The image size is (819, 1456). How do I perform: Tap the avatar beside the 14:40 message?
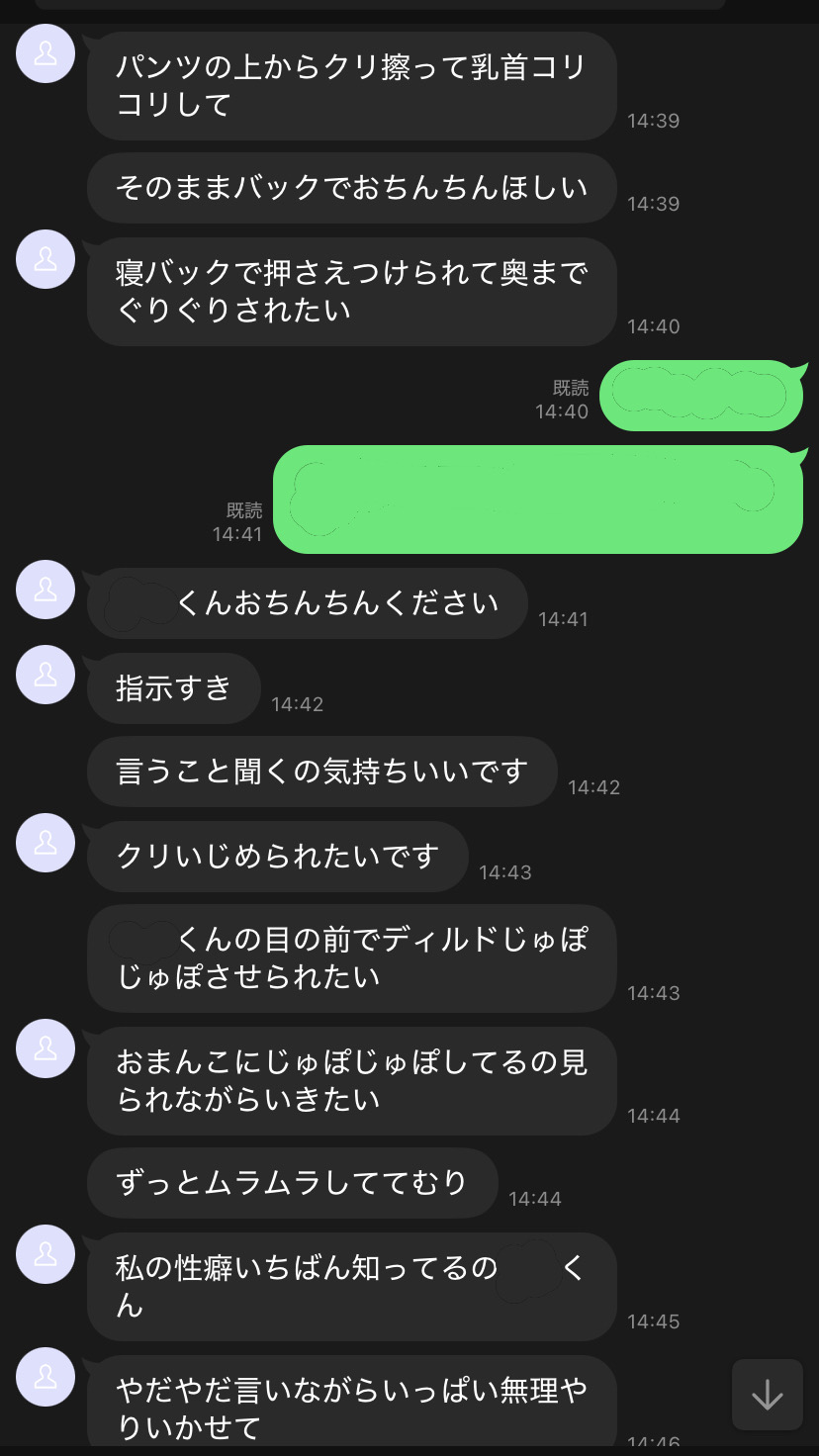click(45, 259)
